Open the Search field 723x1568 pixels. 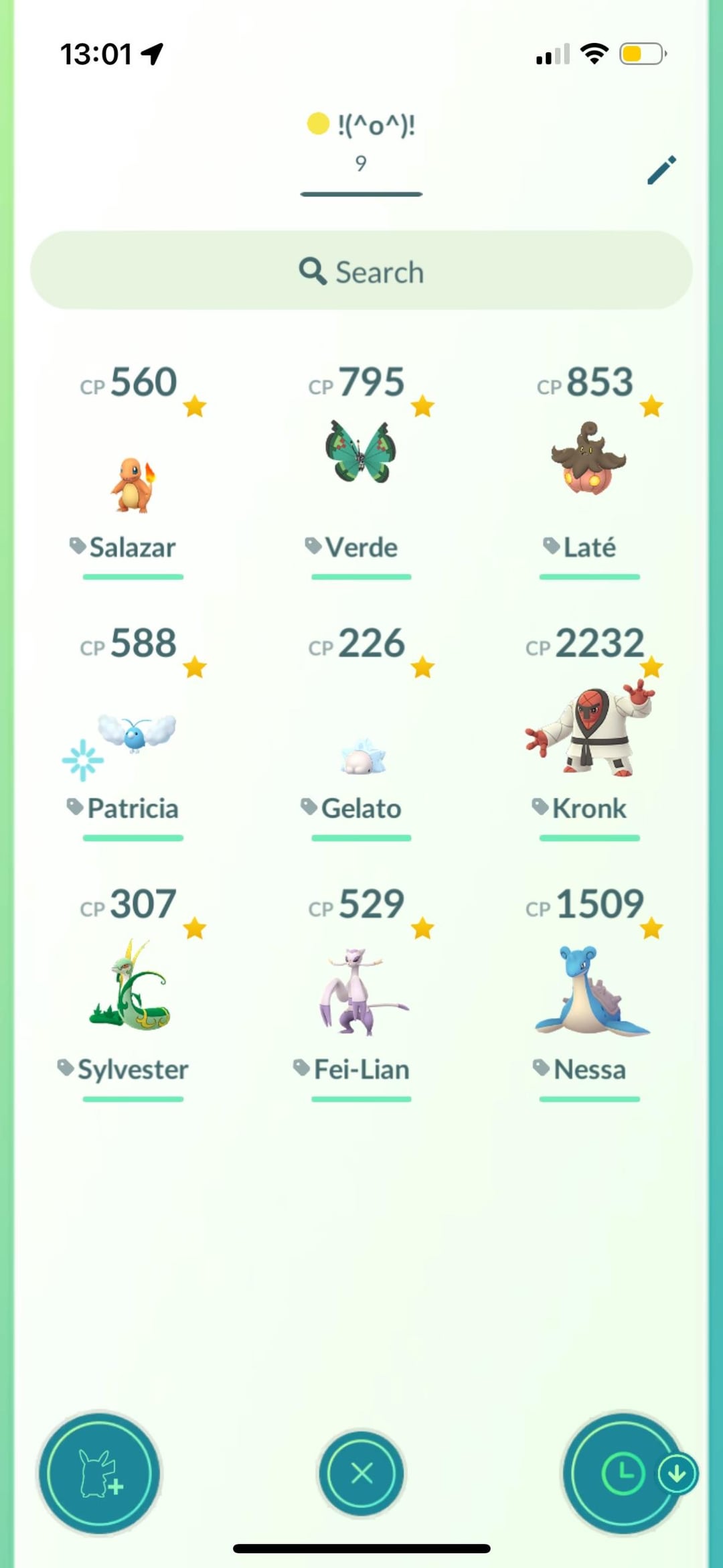[361, 271]
